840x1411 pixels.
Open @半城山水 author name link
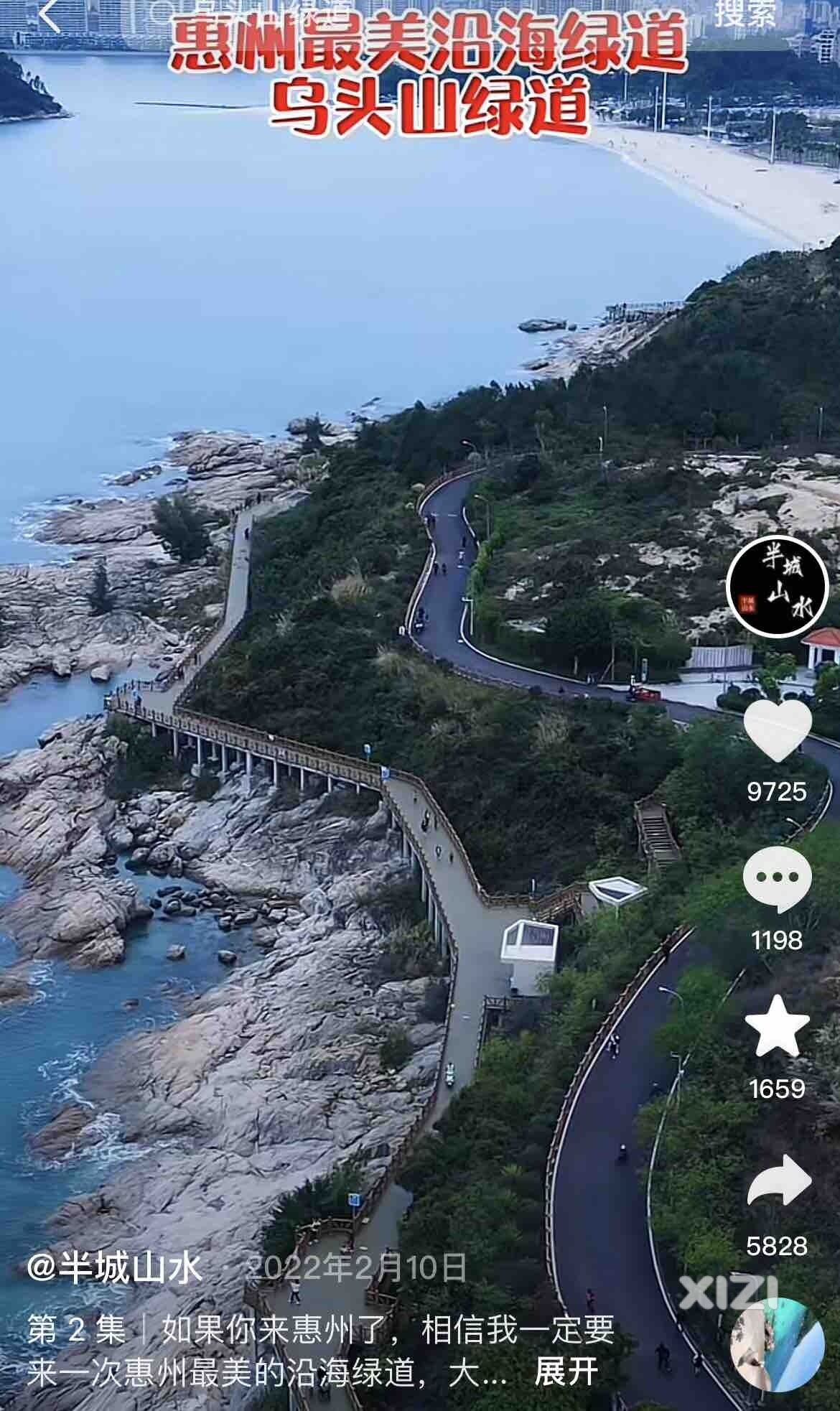click(115, 1270)
